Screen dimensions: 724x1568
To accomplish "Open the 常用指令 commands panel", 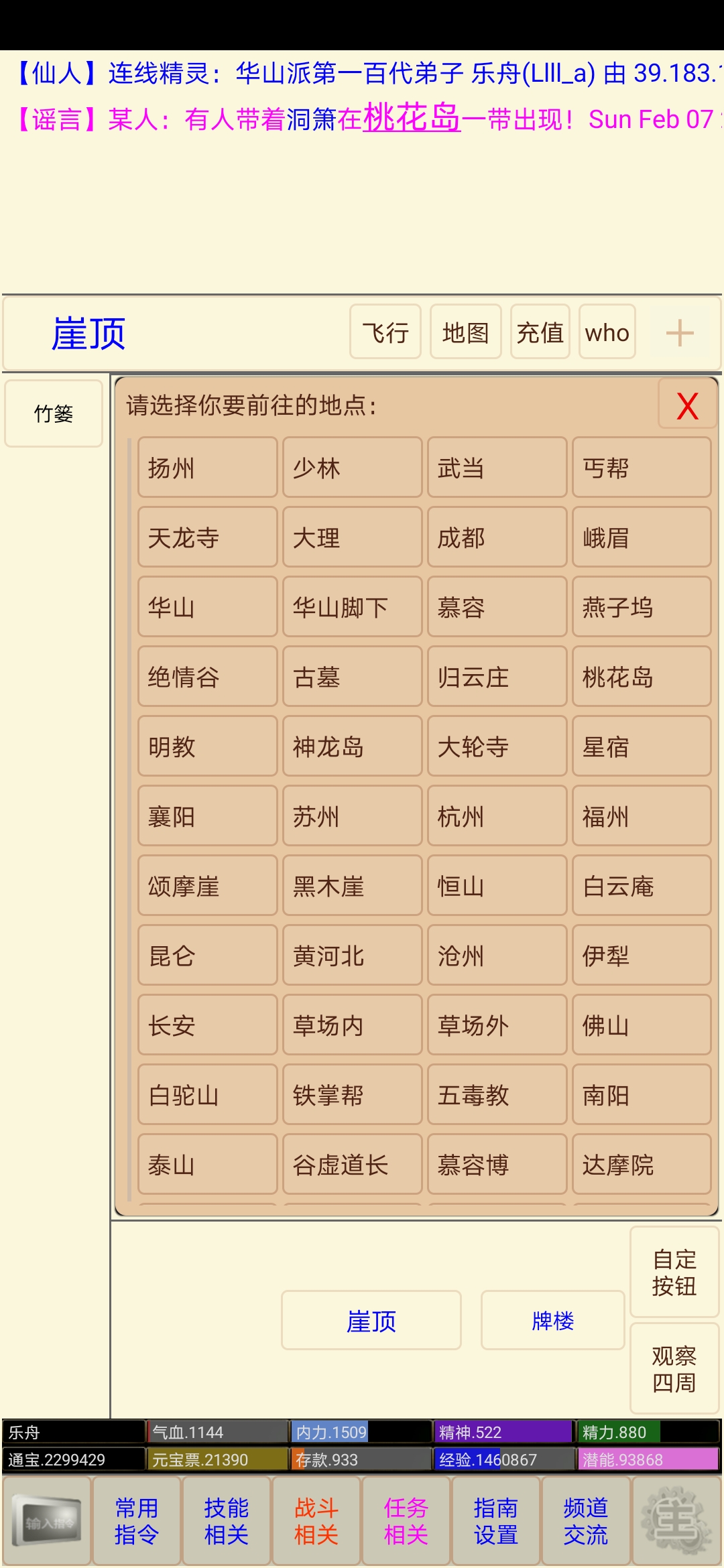I will pos(136,1520).
